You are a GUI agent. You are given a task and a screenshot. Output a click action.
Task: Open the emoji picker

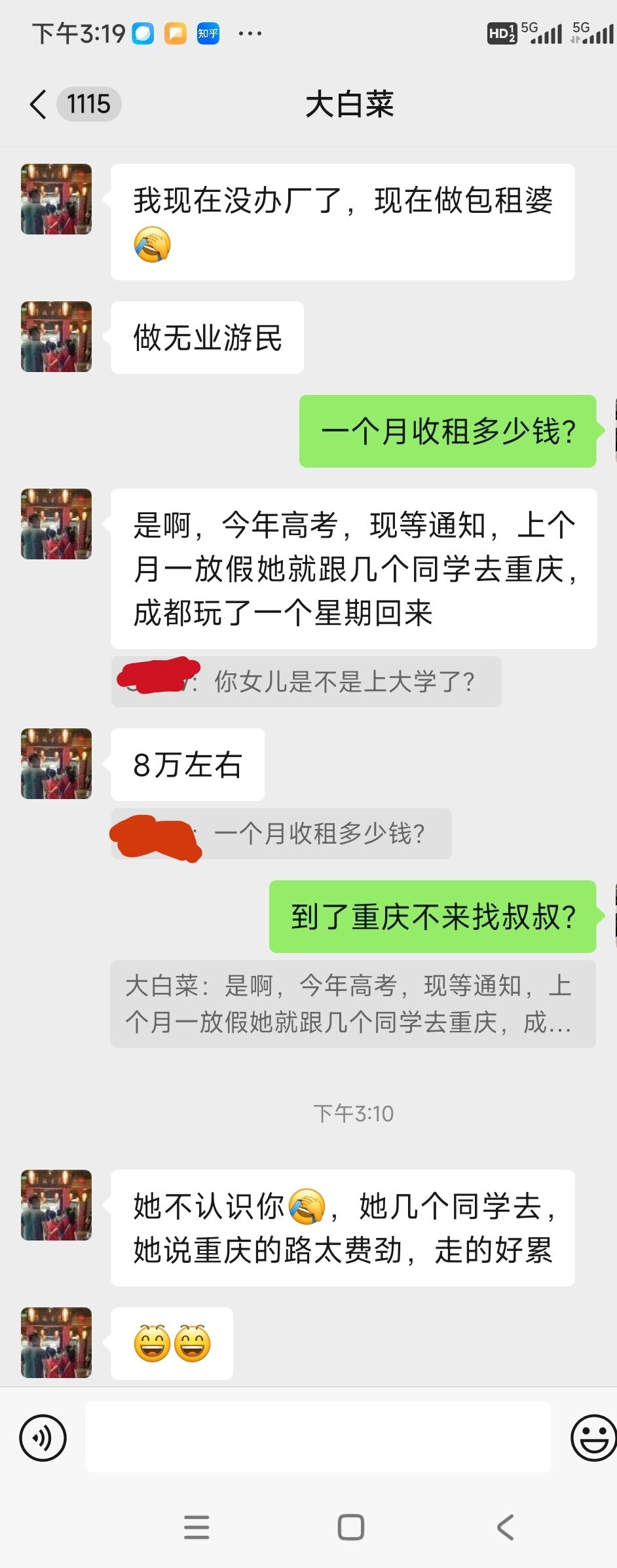[592, 1438]
